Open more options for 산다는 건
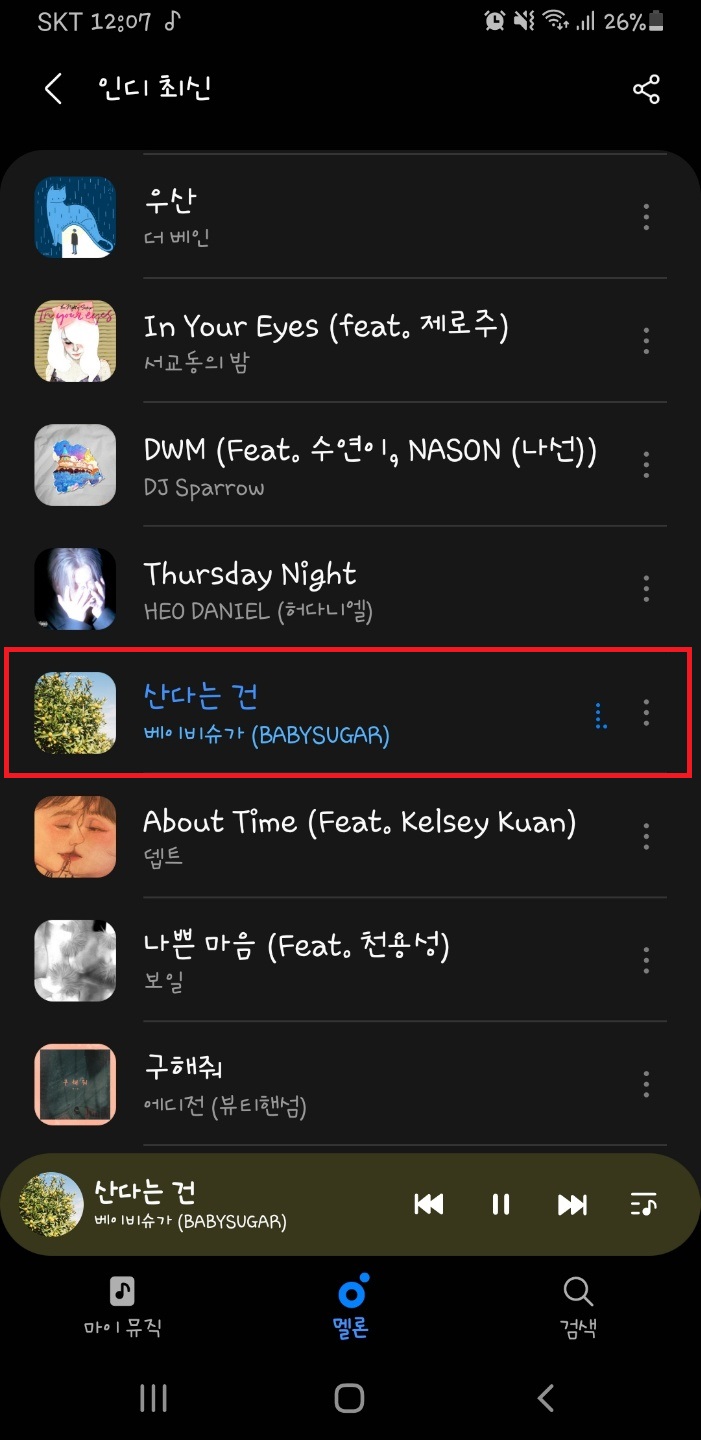This screenshot has width=701, height=1440. coord(646,712)
